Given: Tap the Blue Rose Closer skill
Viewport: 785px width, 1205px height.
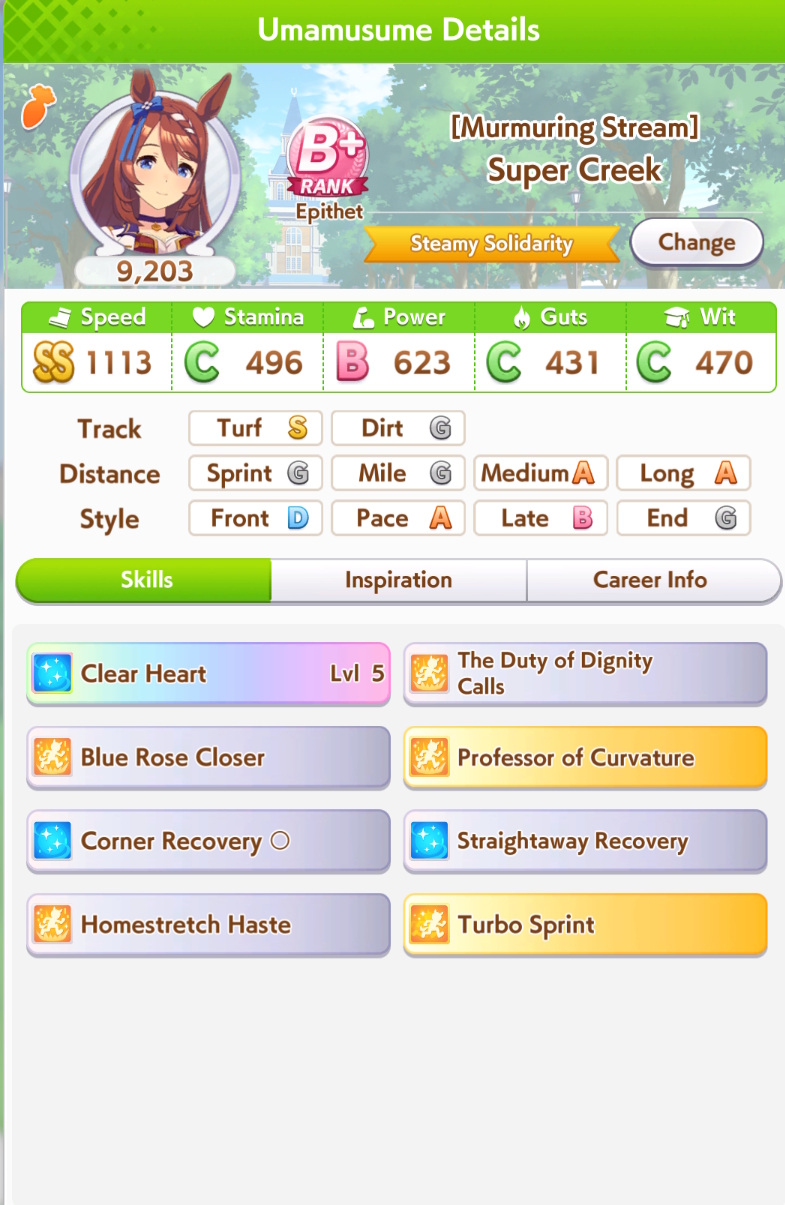Looking at the screenshot, I should tap(208, 758).
